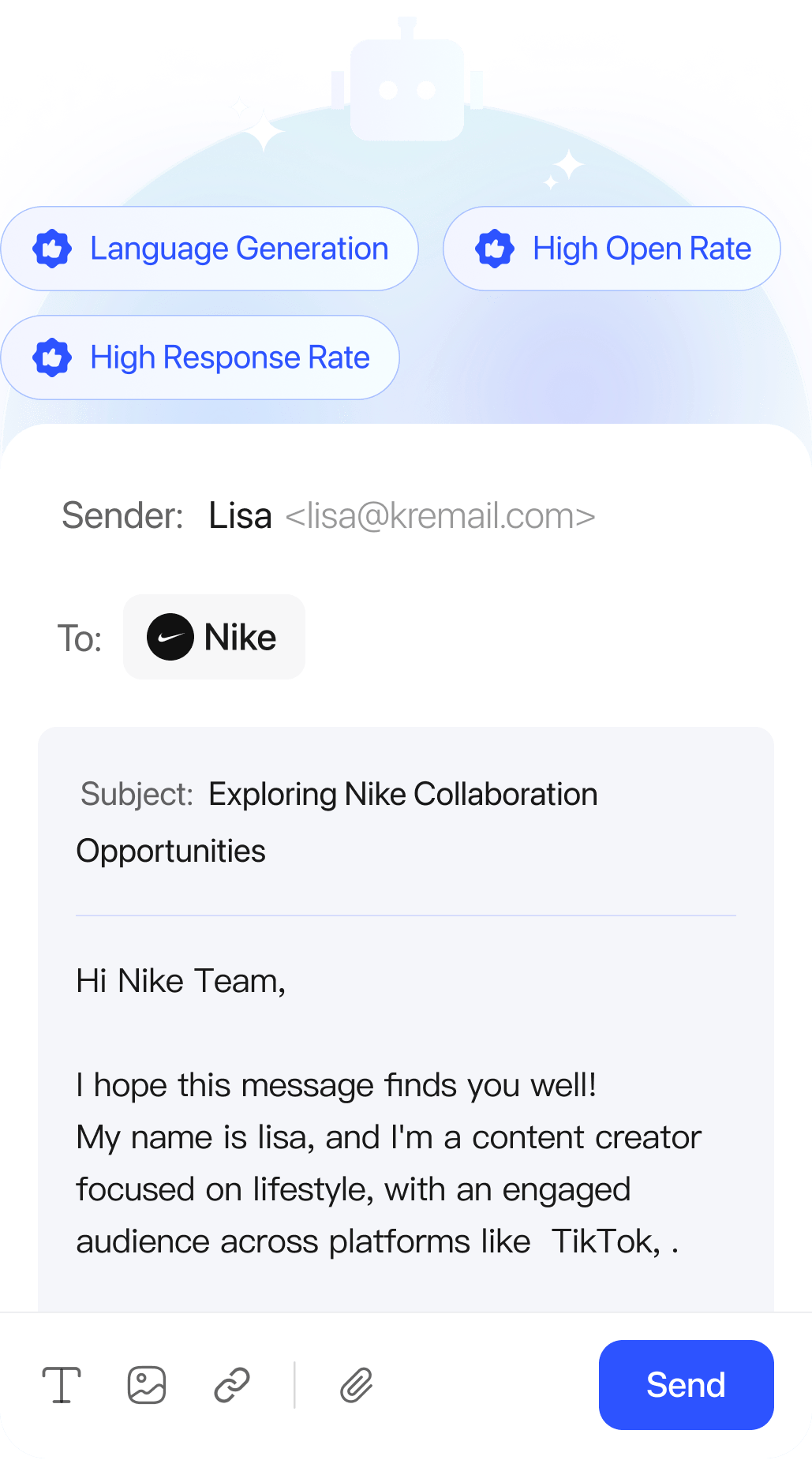Tap into the email body text
The image size is (812, 1475).
pyautogui.click(x=389, y=1111)
